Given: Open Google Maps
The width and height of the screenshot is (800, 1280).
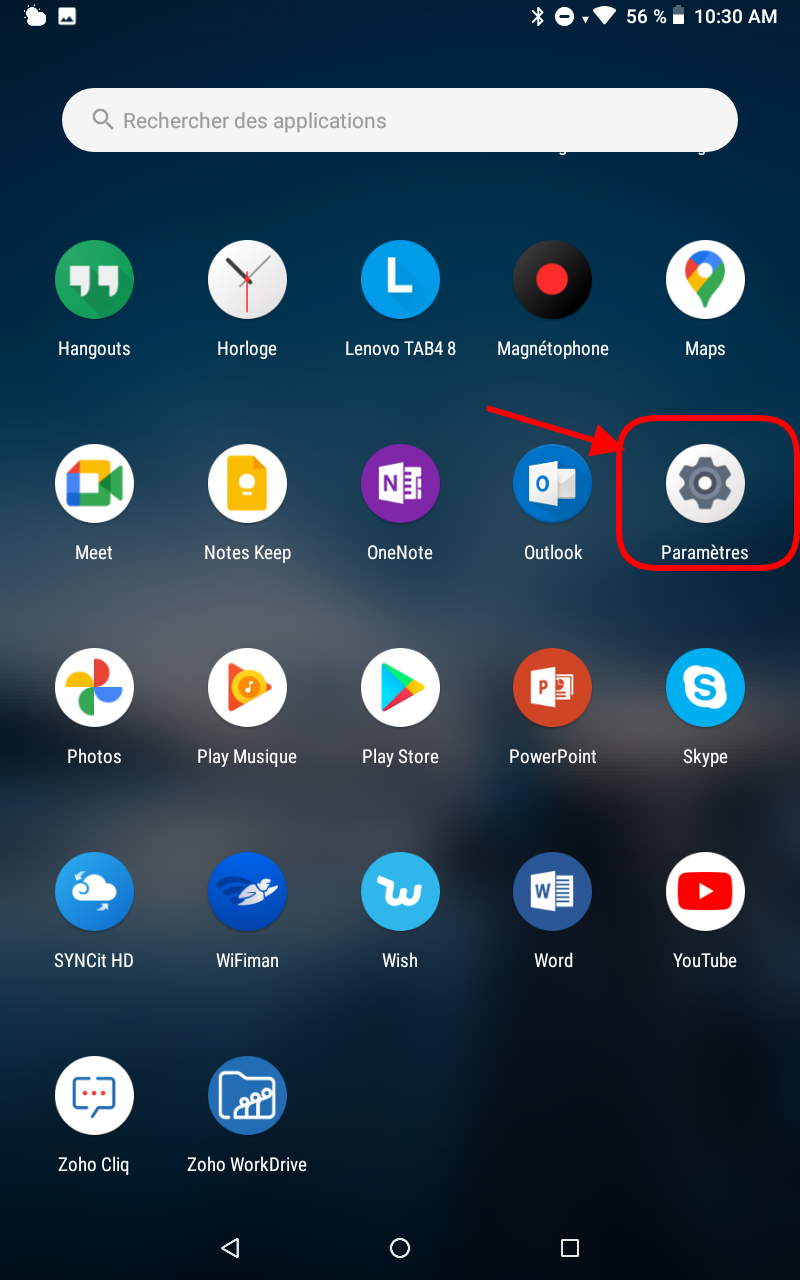Looking at the screenshot, I should (705, 281).
